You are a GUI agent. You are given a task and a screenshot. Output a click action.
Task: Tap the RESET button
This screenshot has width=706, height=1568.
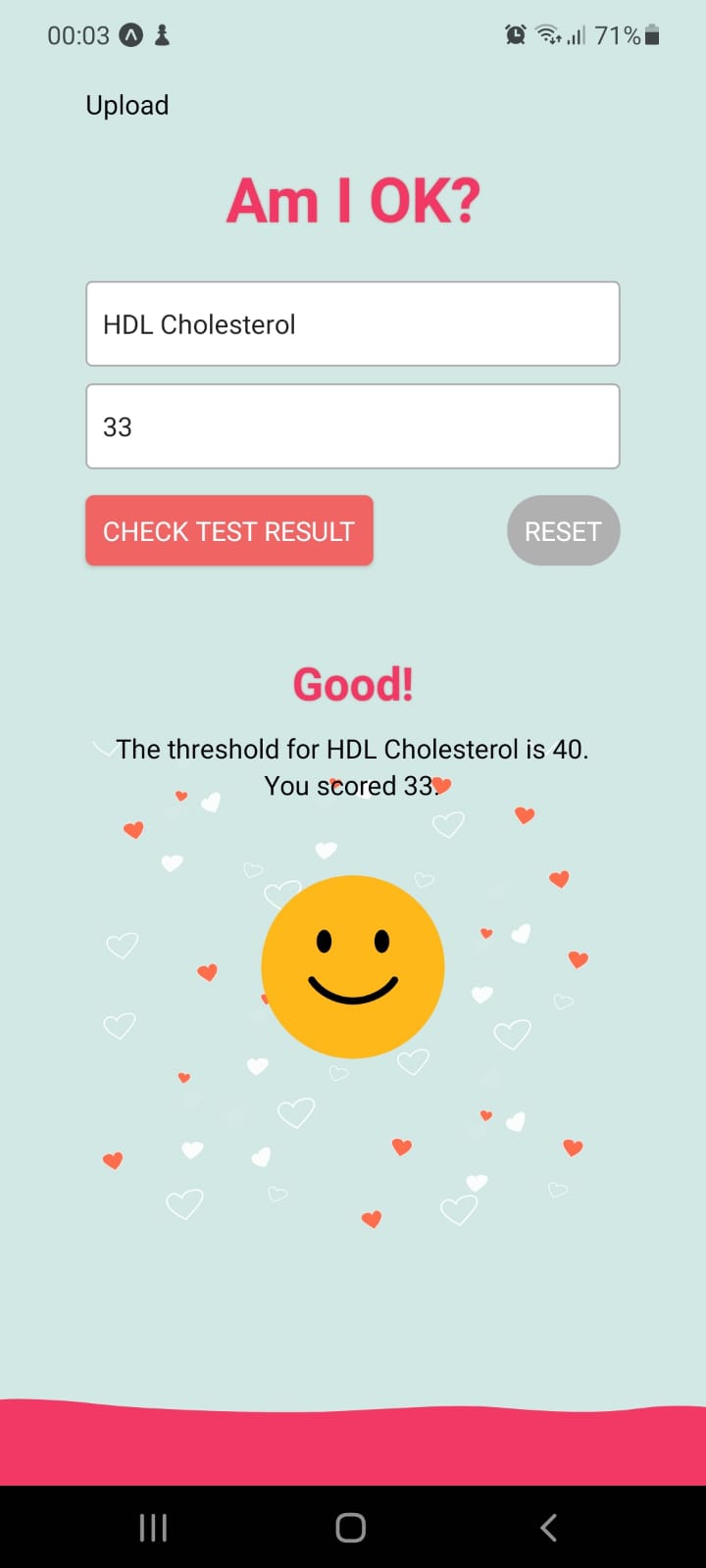coord(564,530)
